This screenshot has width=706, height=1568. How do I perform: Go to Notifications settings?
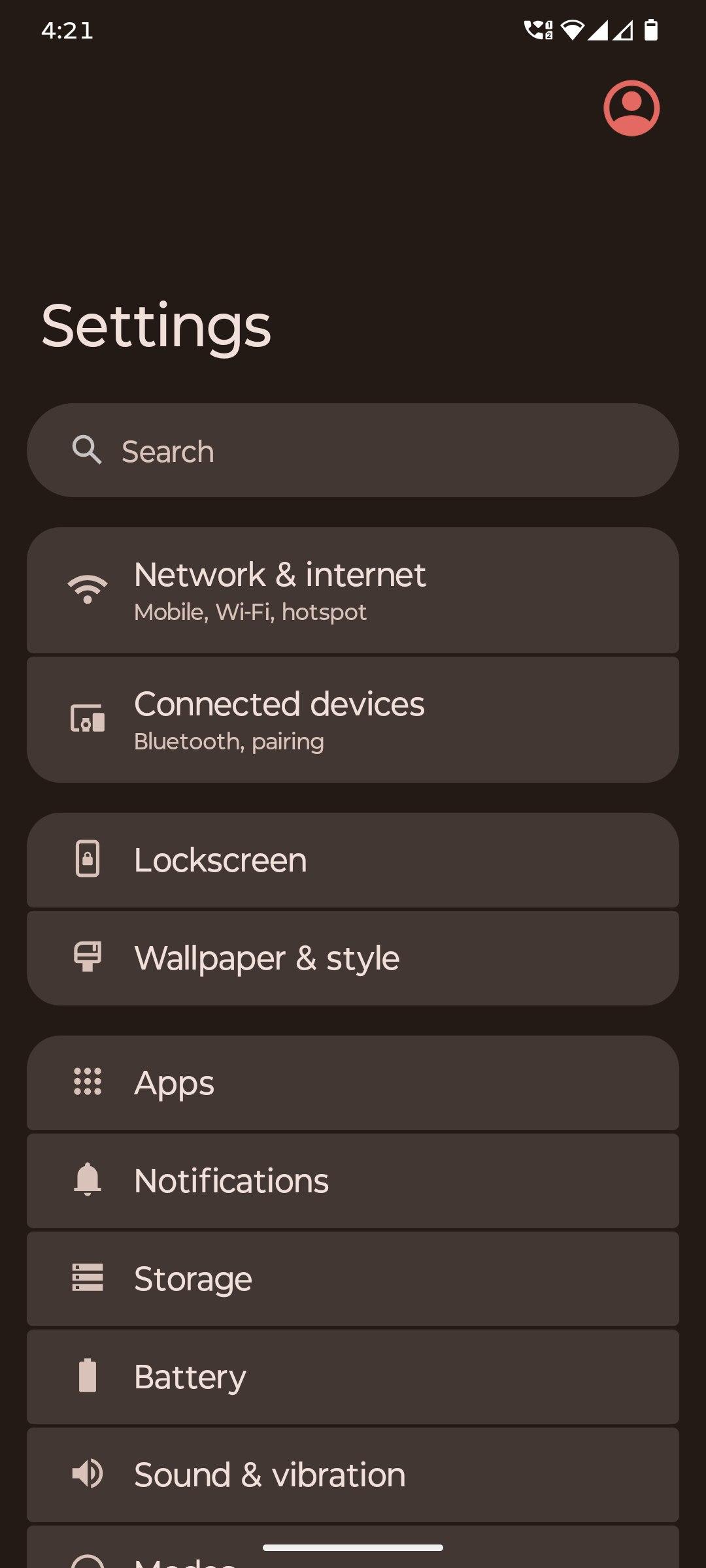pyautogui.click(x=353, y=1181)
